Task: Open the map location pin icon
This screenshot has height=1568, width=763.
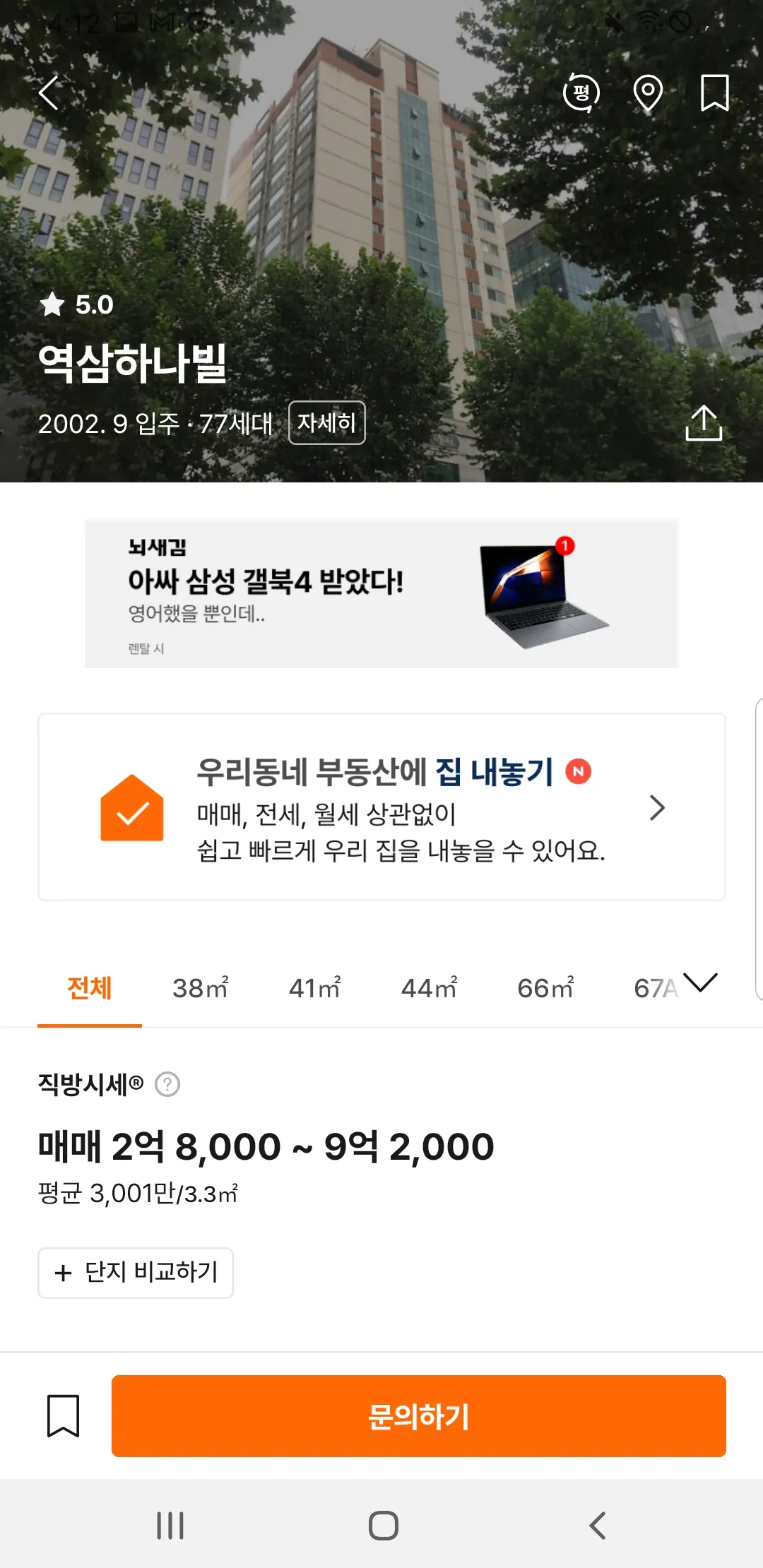Action: pyautogui.click(x=647, y=93)
